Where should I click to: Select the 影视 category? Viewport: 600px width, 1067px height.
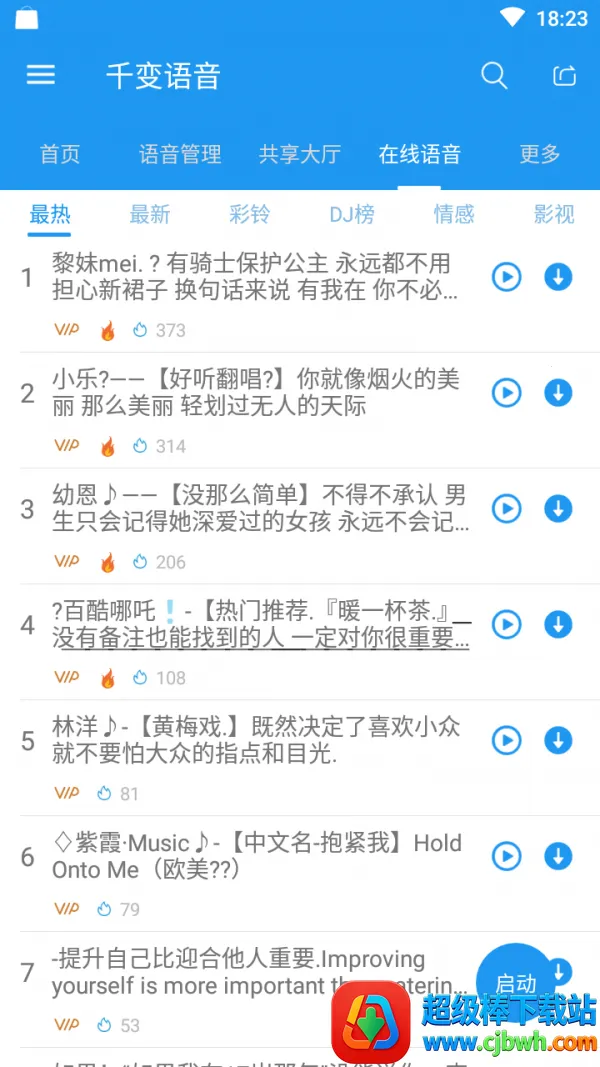point(554,214)
